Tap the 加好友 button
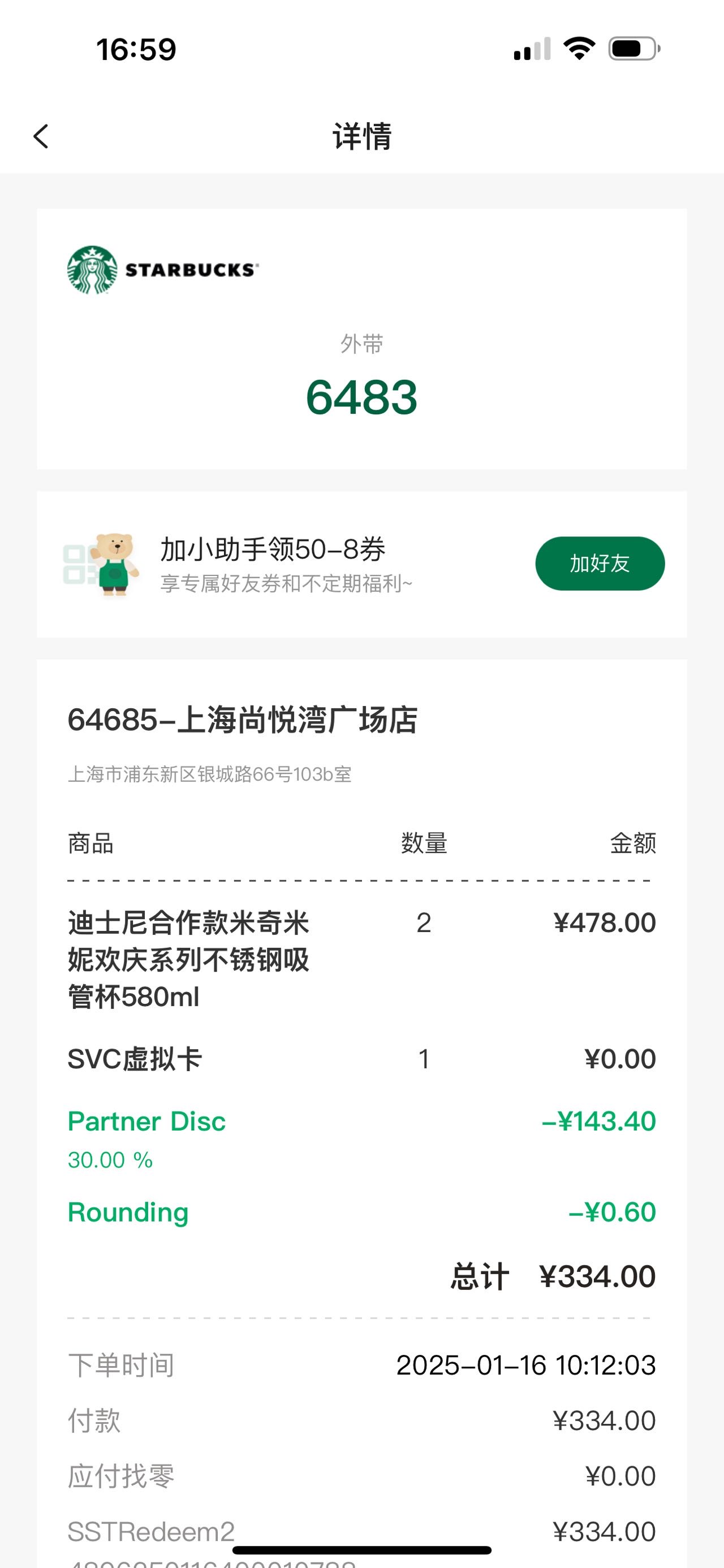Image resolution: width=724 pixels, height=1568 pixels. (600, 563)
